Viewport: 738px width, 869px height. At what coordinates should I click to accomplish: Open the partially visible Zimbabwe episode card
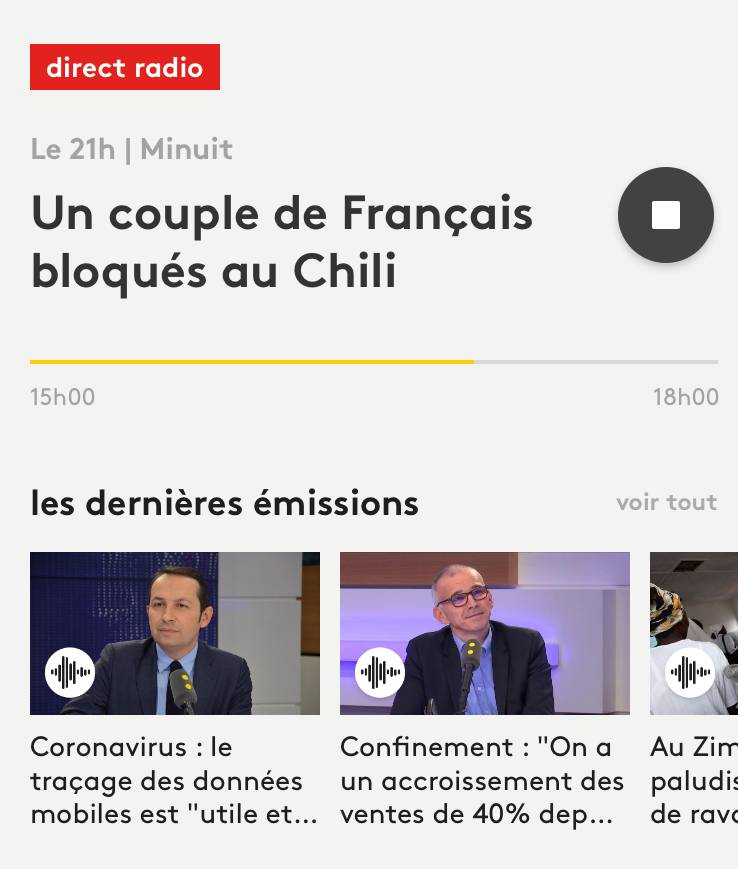click(694, 700)
